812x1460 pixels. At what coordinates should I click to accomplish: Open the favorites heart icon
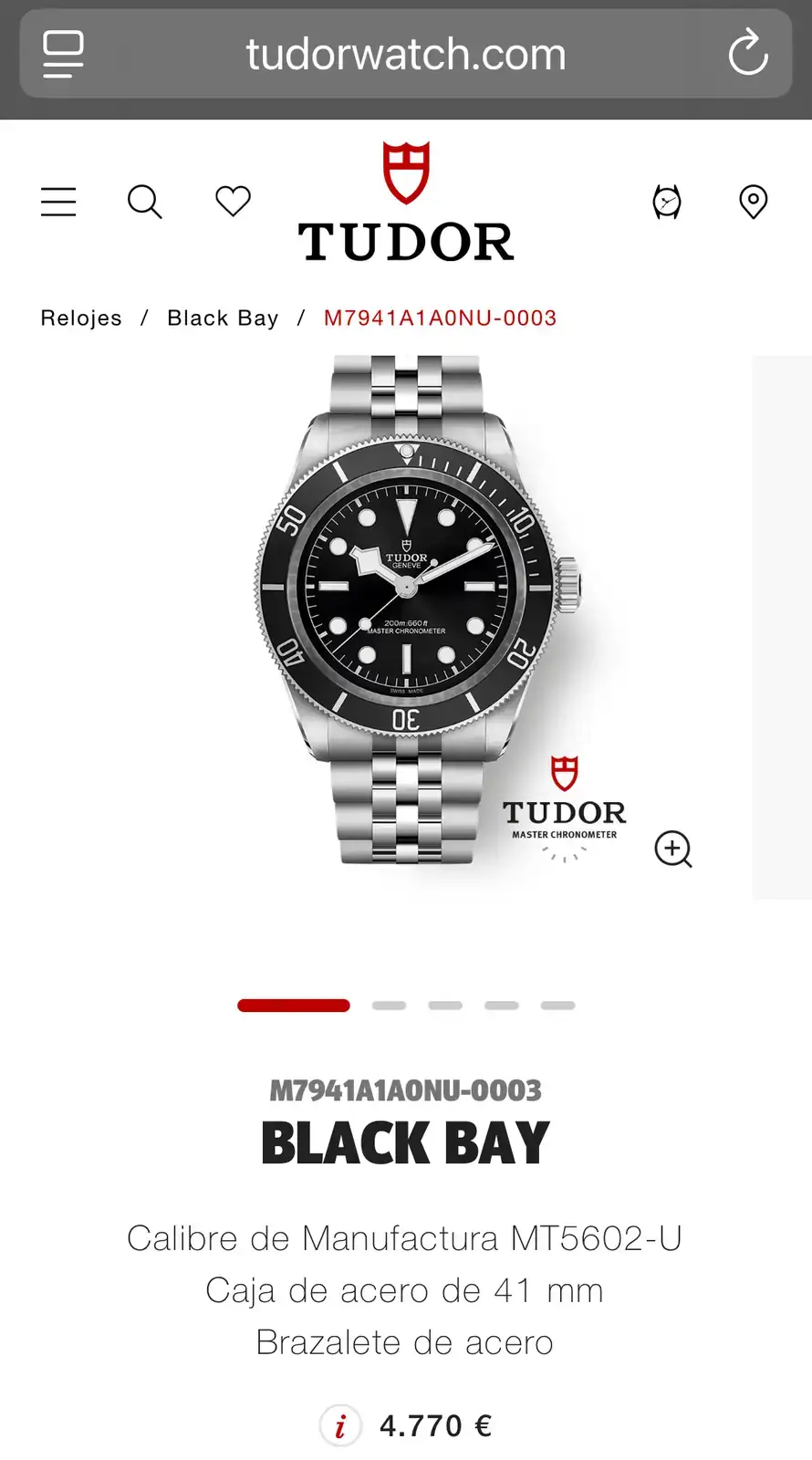click(233, 202)
